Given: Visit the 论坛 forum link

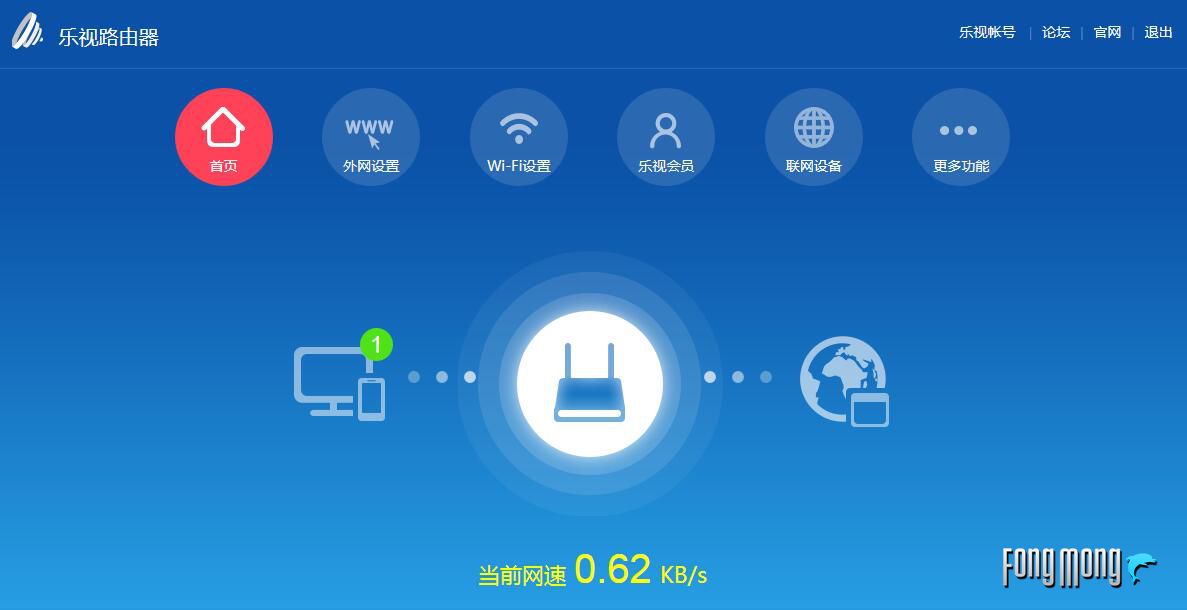Looking at the screenshot, I should coord(1056,32).
